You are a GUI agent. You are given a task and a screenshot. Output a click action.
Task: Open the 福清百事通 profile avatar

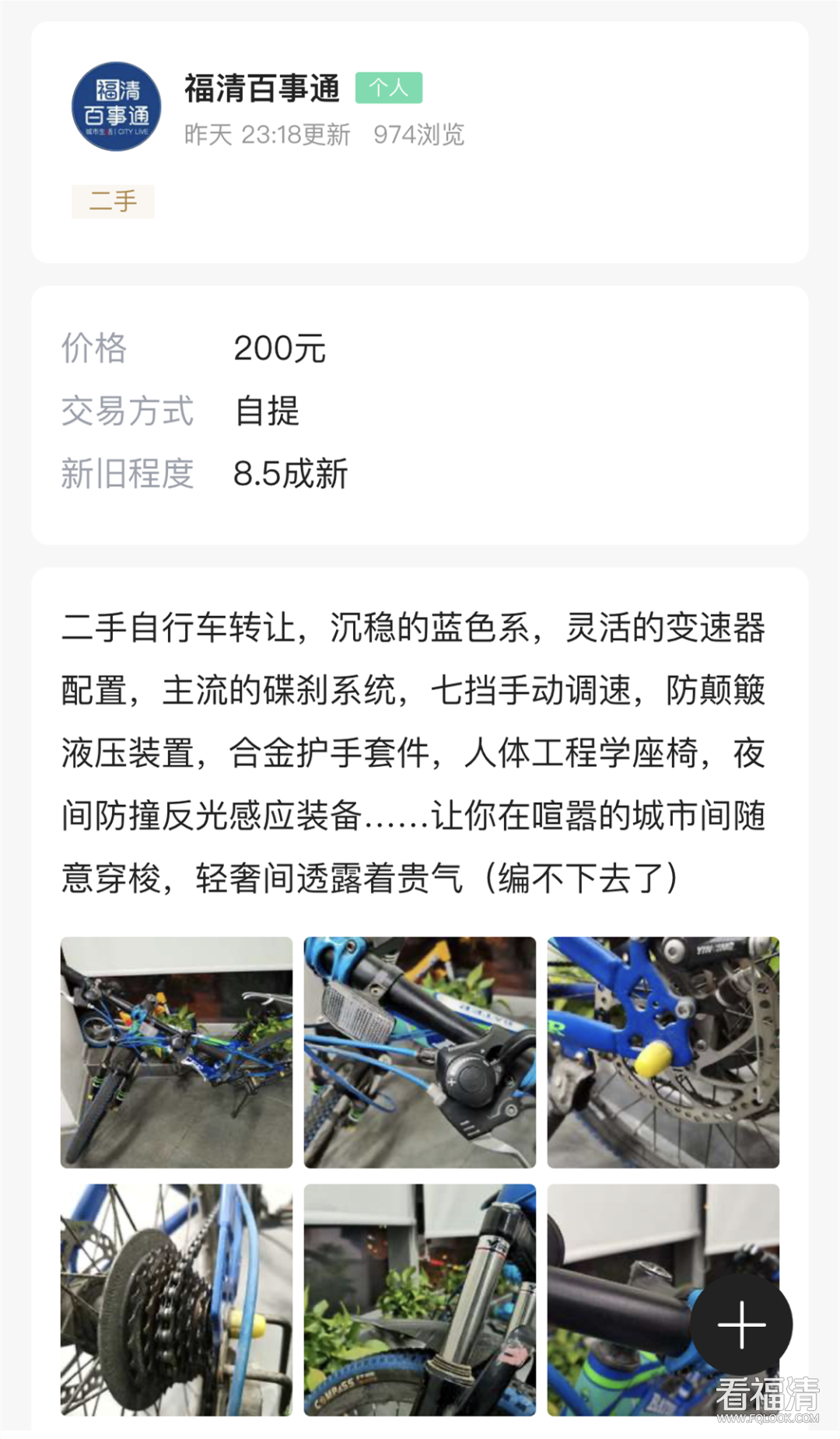[117, 107]
